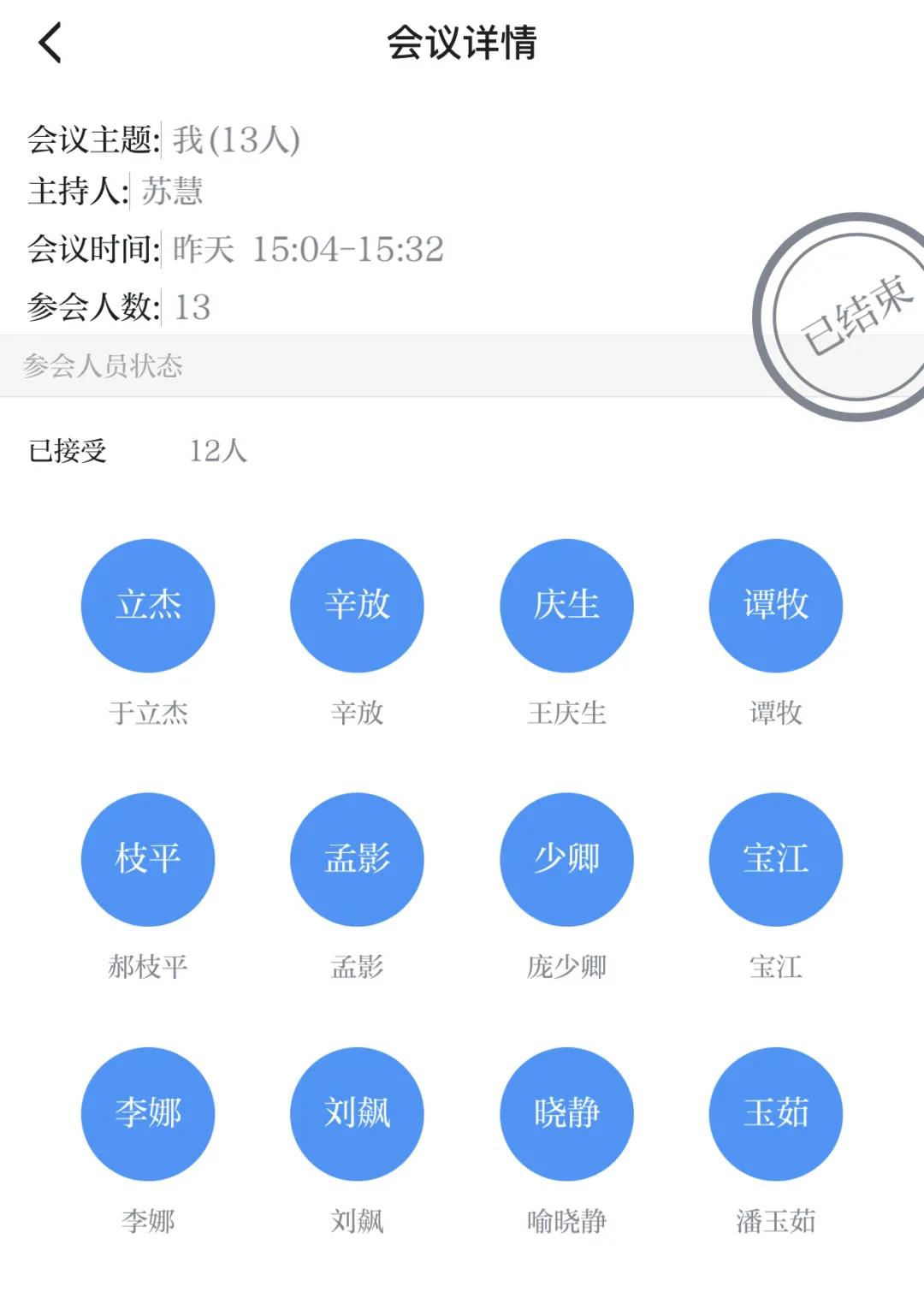The height and width of the screenshot is (1298, 924).
Task: Select the 宝江 avatar
Action: click(775, 859)
